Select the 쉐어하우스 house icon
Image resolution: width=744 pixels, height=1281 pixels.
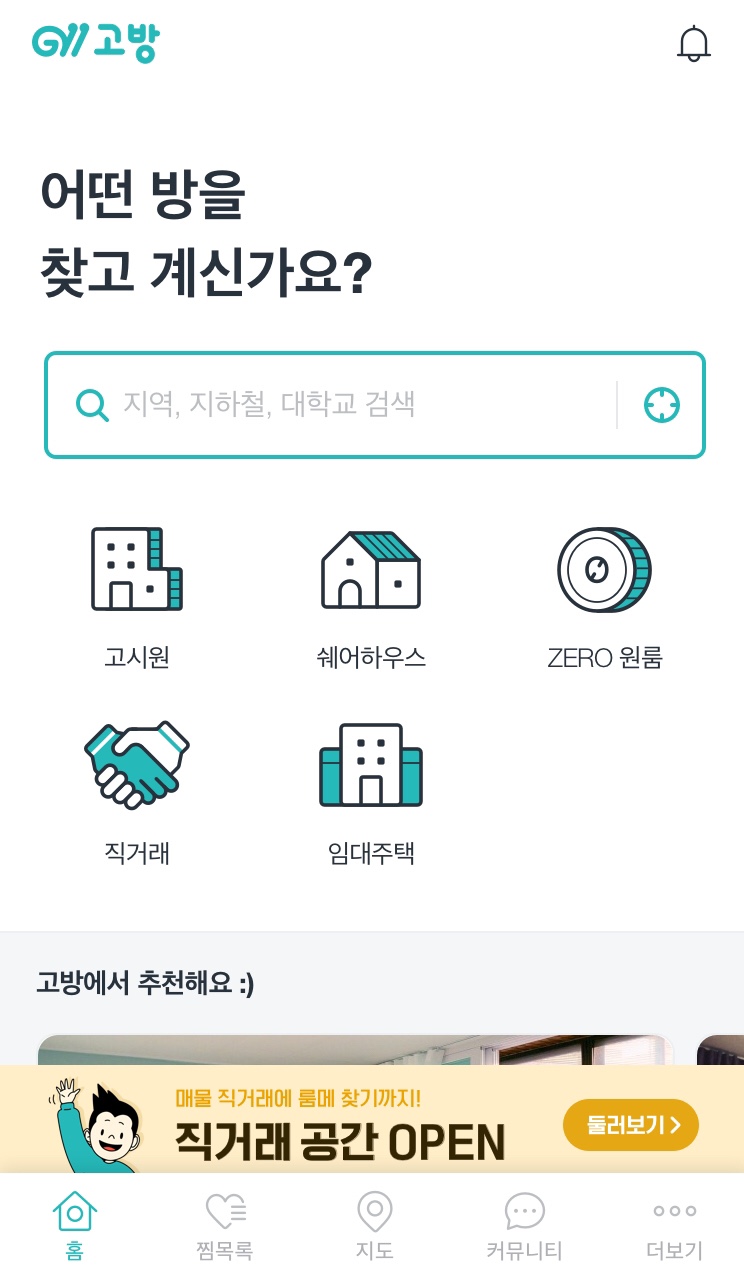tap(371, 569)
